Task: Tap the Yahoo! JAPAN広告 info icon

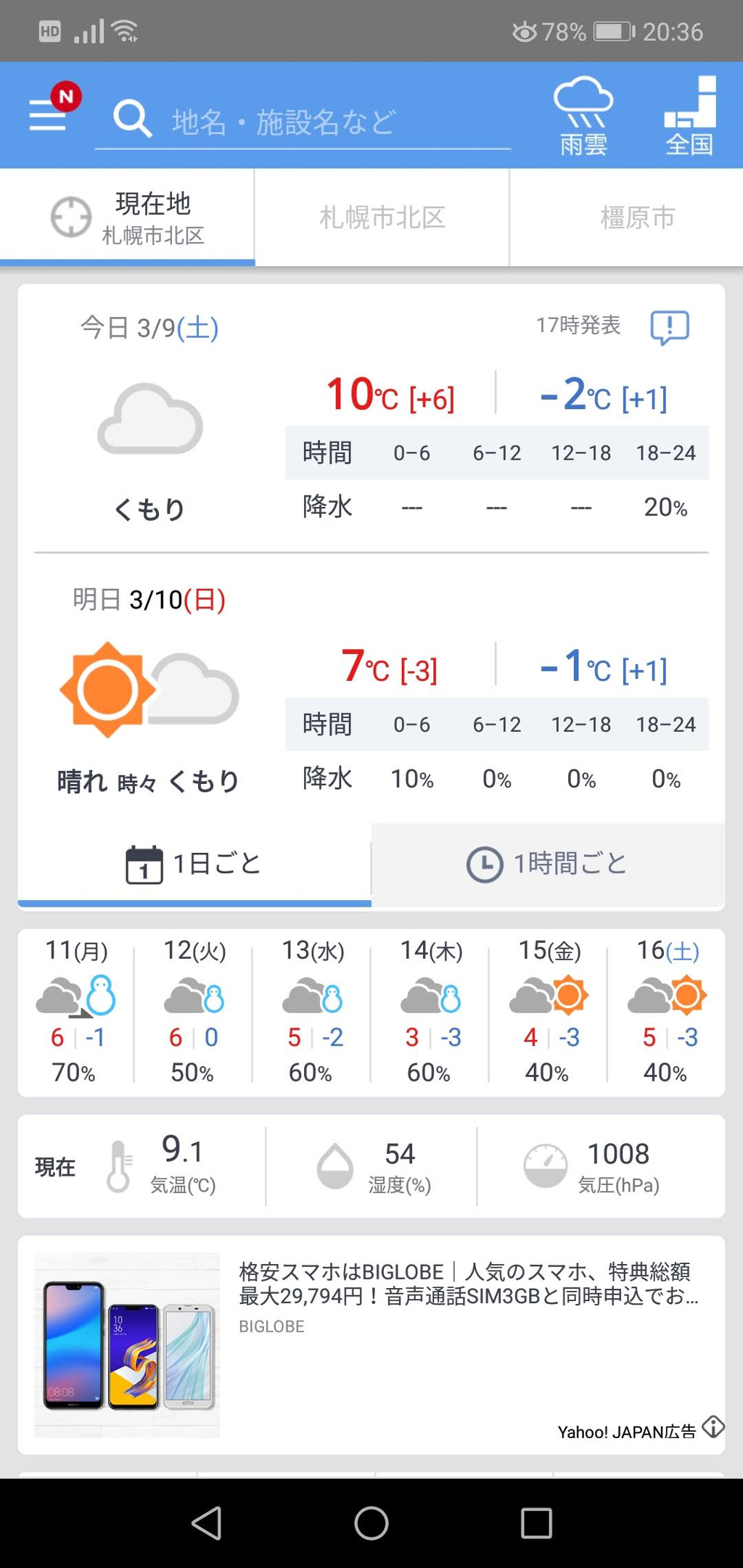Action: (713, 1427)
